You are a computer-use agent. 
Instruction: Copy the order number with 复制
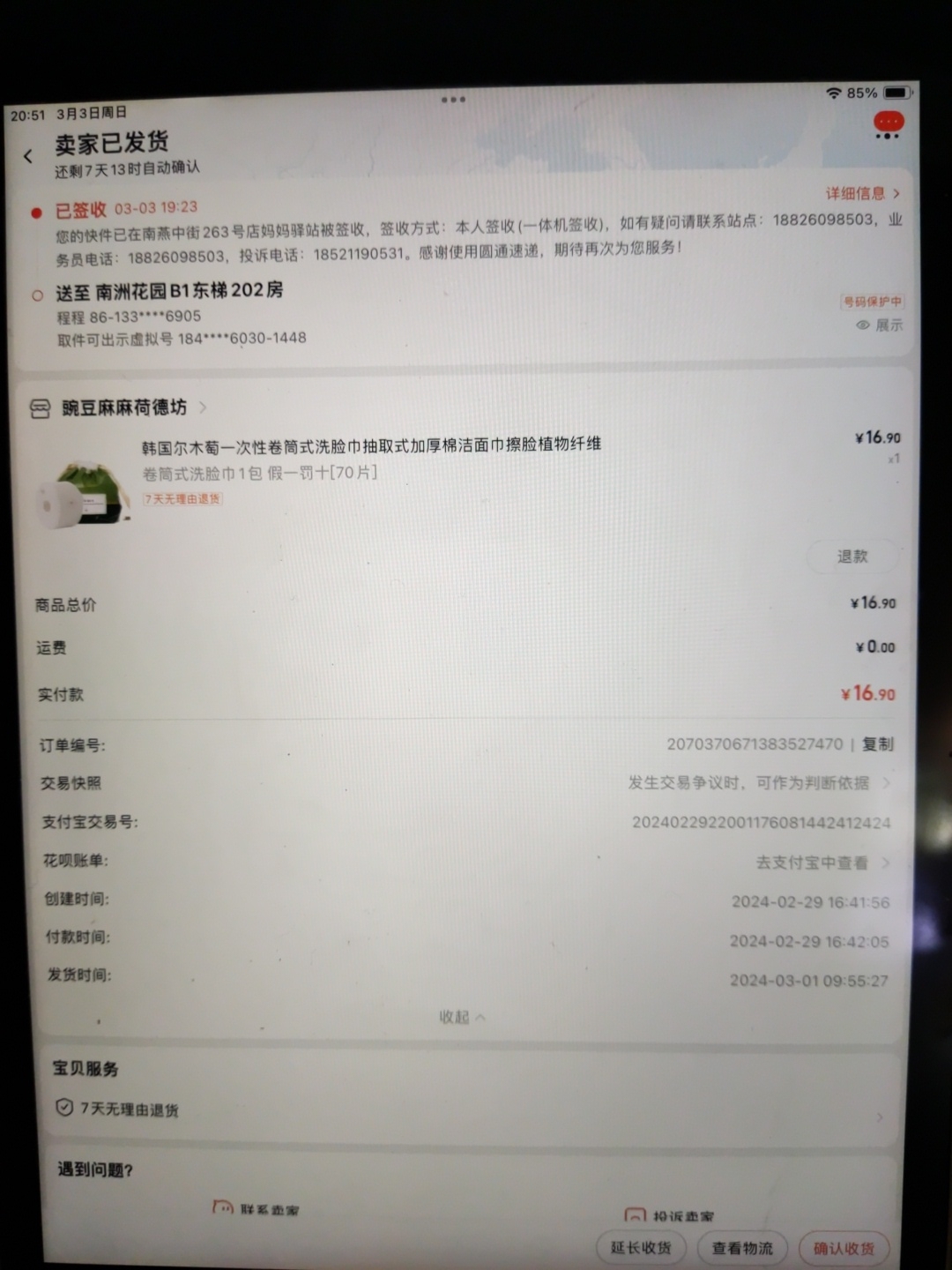[x=878, y=744]
